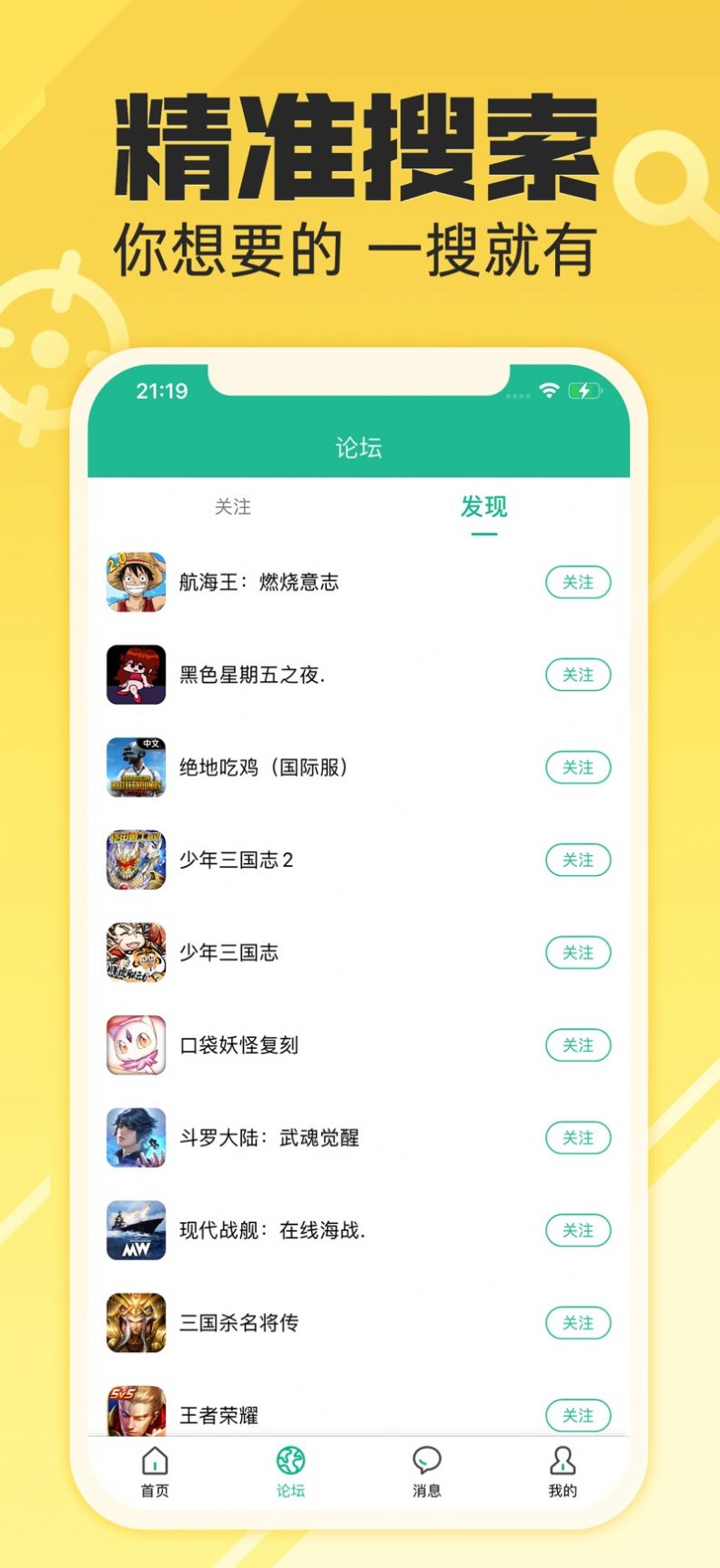The height and width of the screenshot is (1568, 720).
Task: Open the 黑色星期五之夜 game name link
Action: click(253, 674)
